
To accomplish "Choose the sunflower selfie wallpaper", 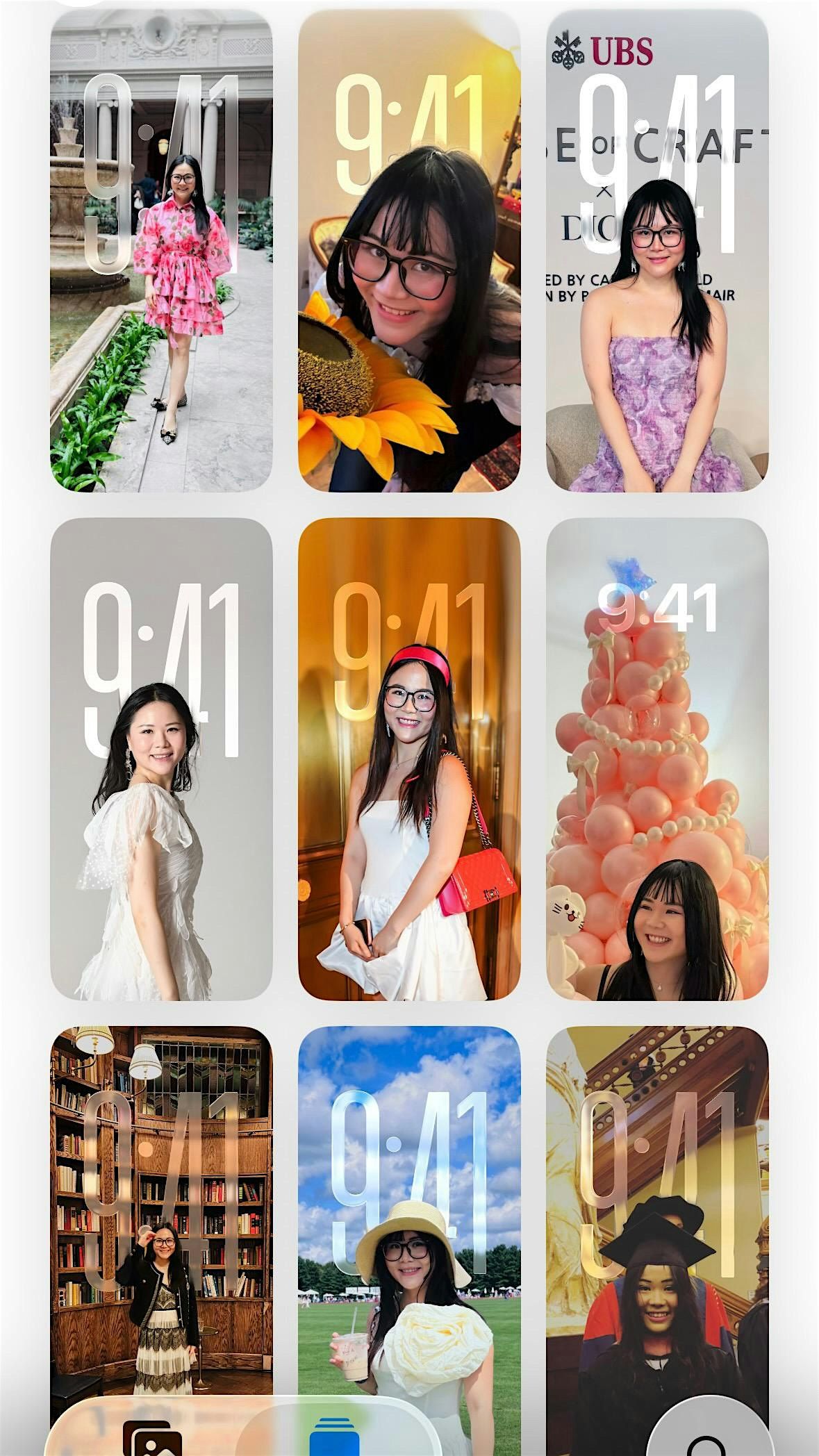I will [409, 250].
